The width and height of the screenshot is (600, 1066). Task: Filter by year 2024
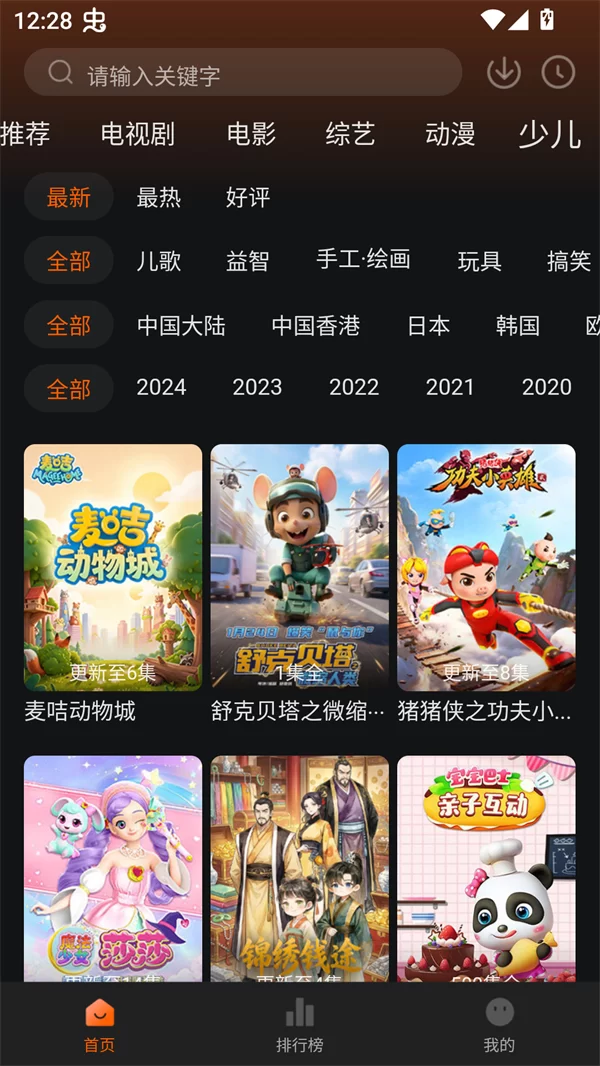tap(161, 388)
